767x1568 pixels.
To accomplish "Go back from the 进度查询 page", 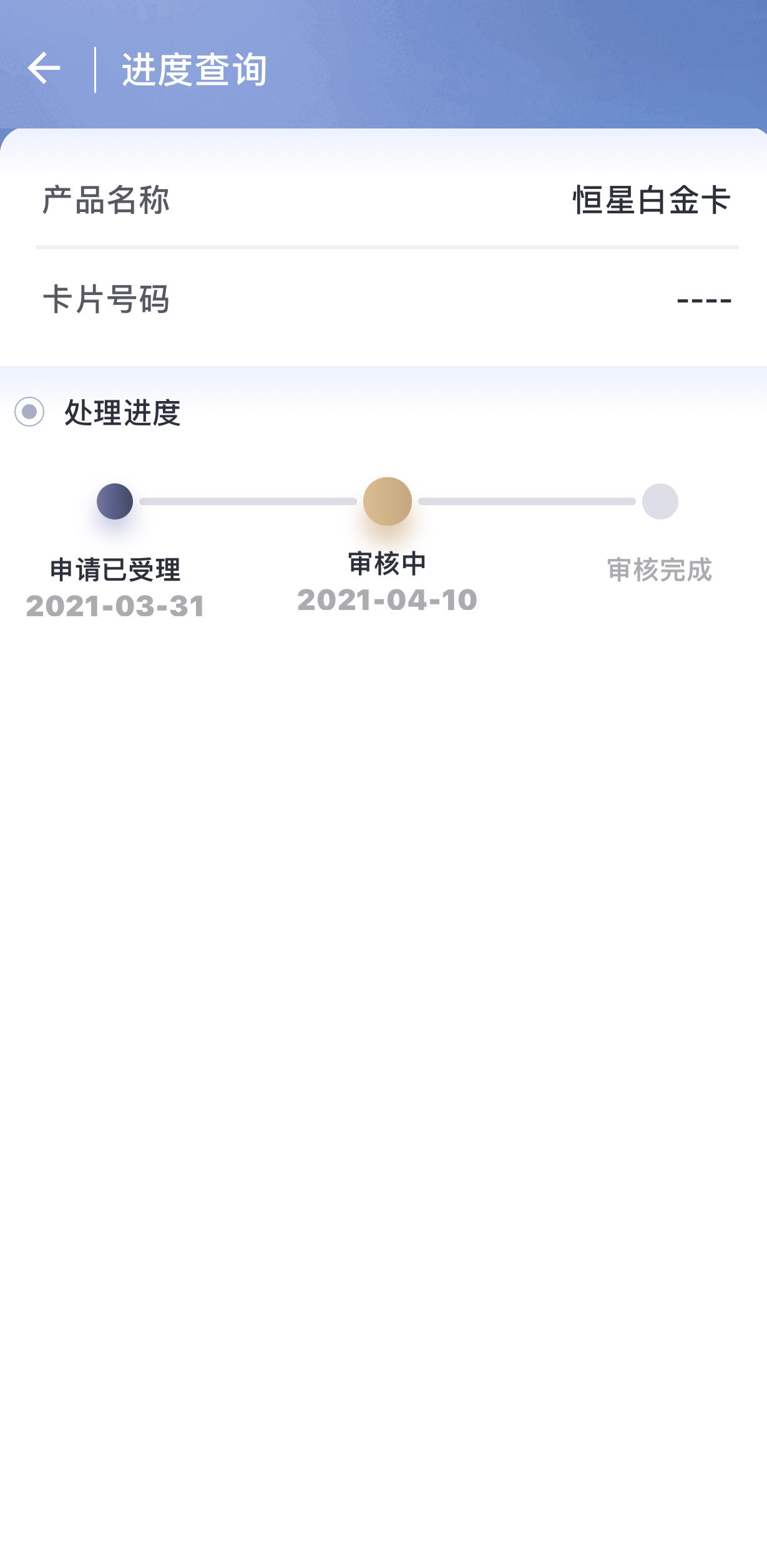I will pos(44,68).
